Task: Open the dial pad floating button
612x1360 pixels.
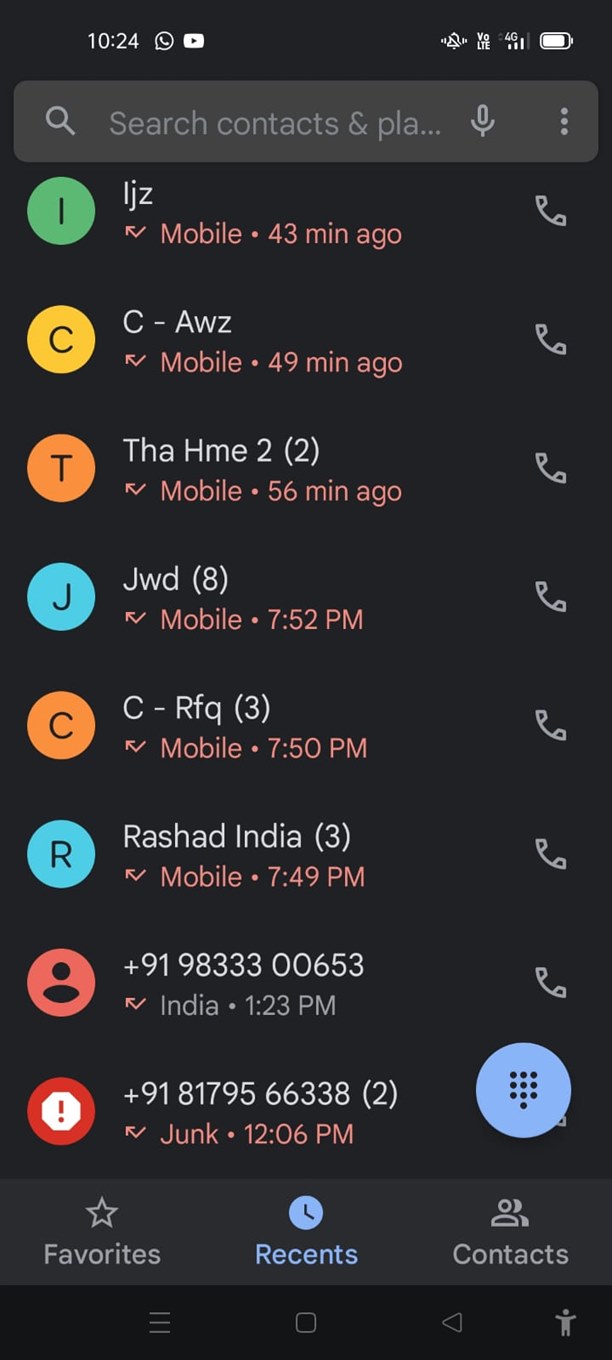Action: click(523, 1090)
